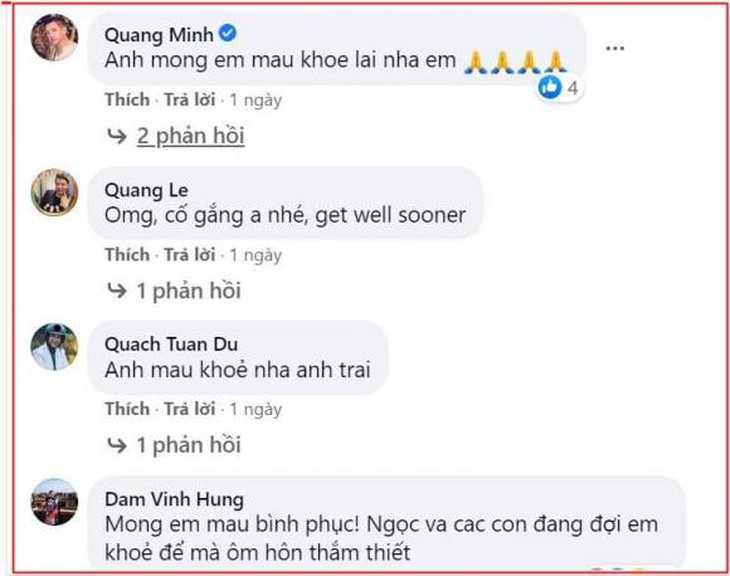Like Quang Minh's comment
Image resolution: width=730 pixels, height=576 pixels.
click(x=126, y=100)
